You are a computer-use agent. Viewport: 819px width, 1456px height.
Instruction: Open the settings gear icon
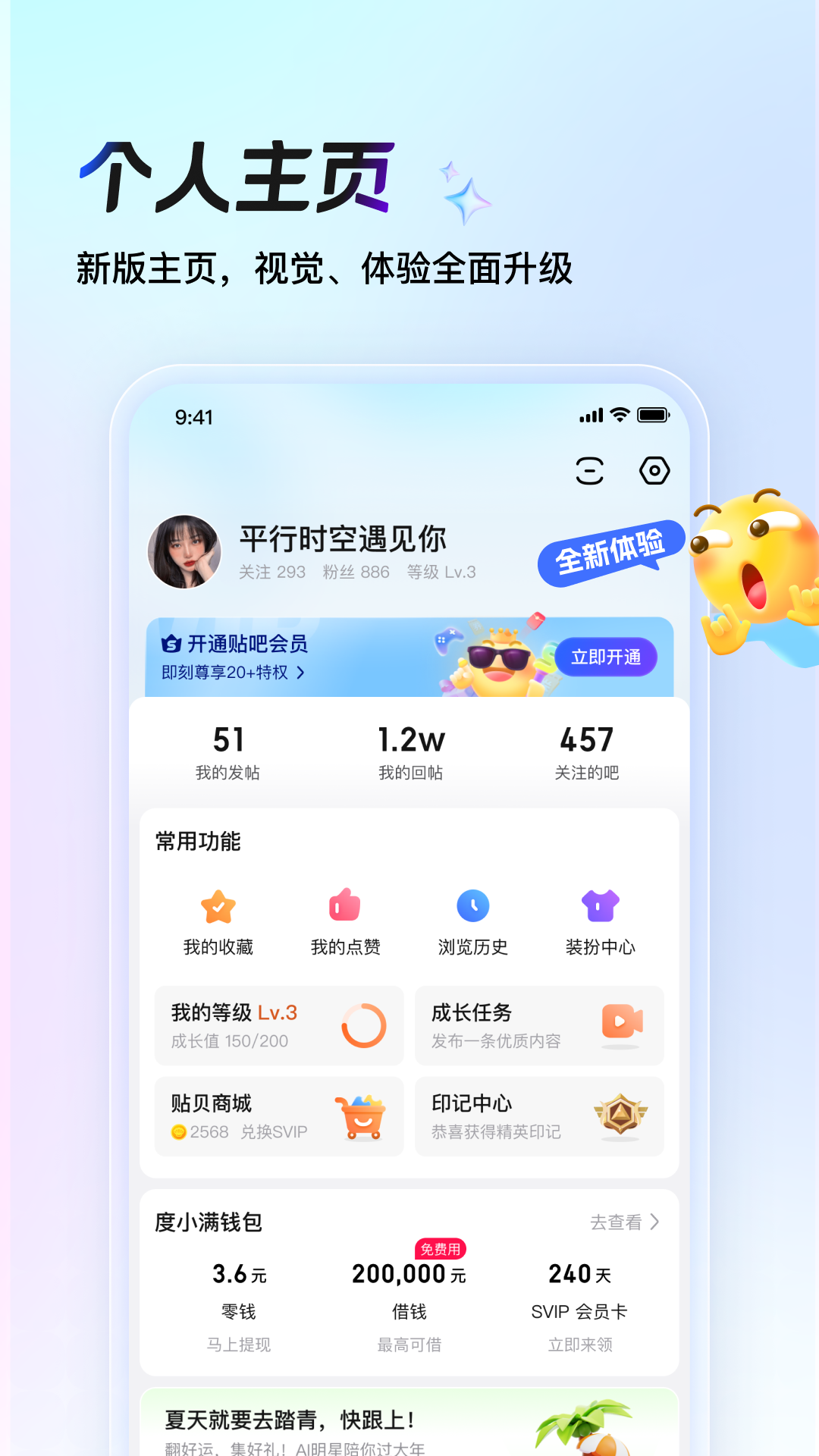pyautogui.click(x=654, y=471)
